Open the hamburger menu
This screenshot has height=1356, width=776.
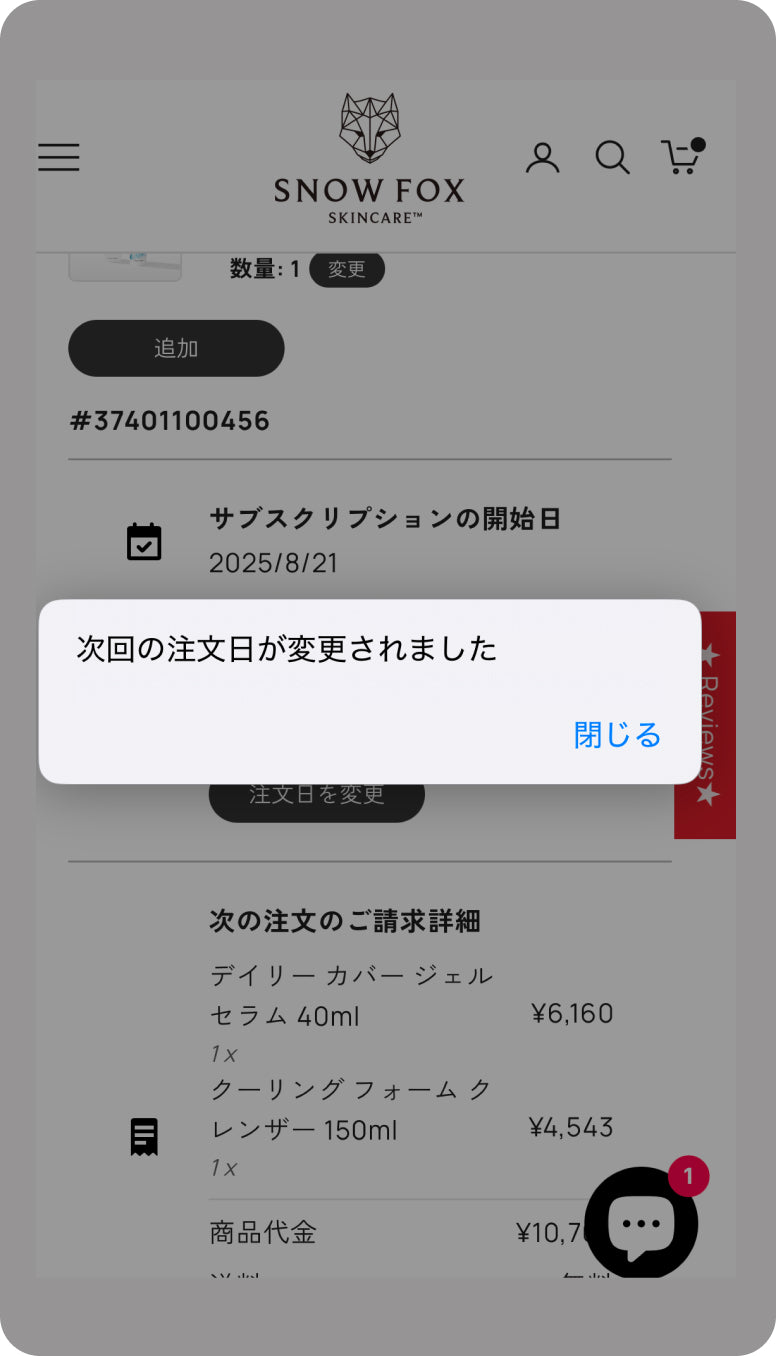[x=59, y=158]
